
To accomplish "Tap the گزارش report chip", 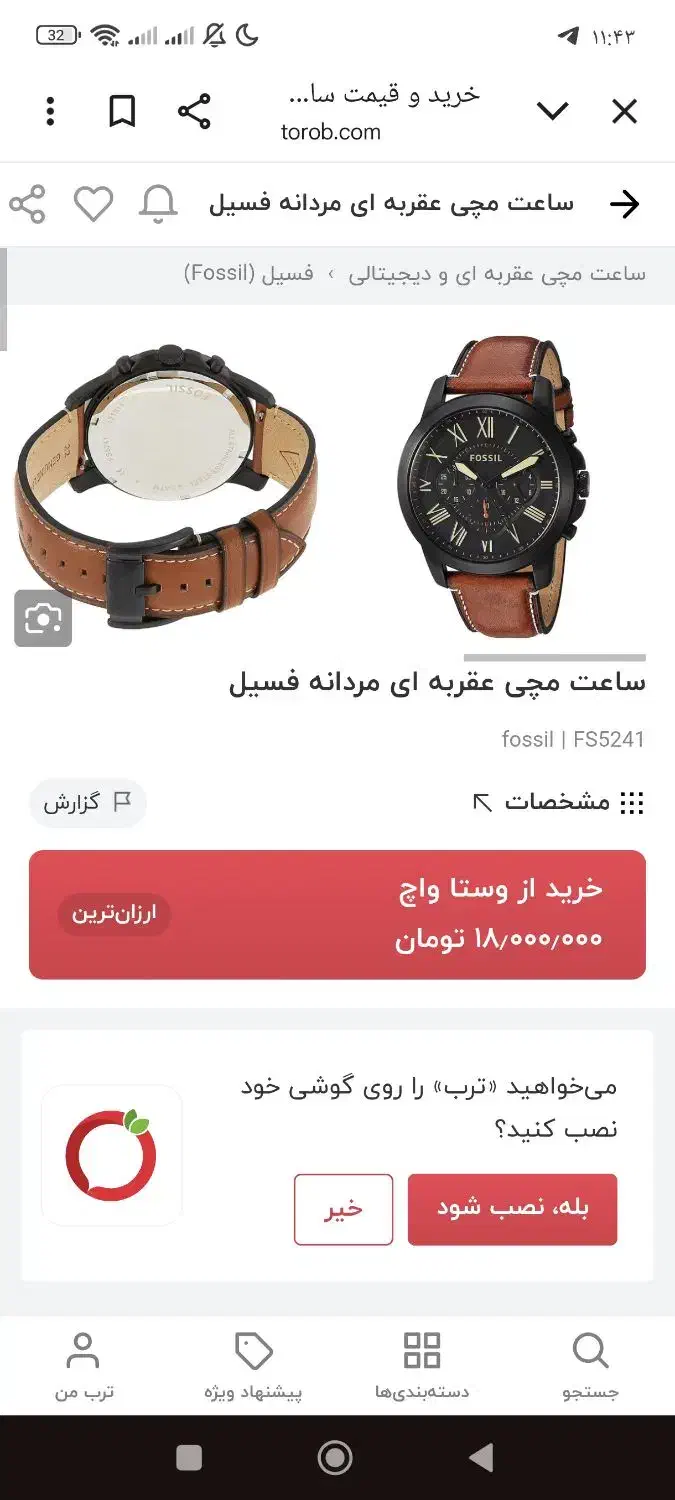I will pos(87,802).
